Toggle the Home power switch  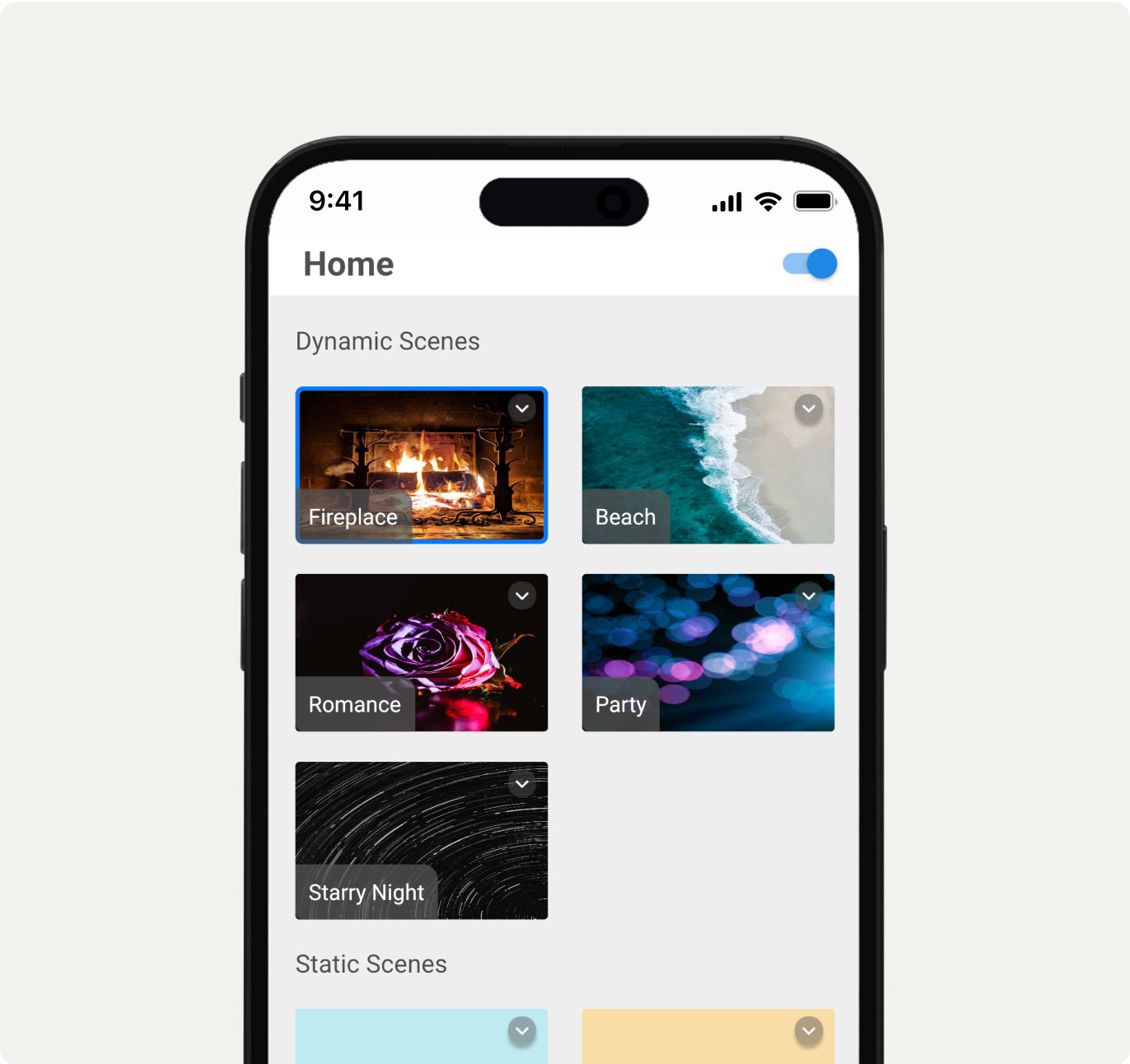[810, 264]
